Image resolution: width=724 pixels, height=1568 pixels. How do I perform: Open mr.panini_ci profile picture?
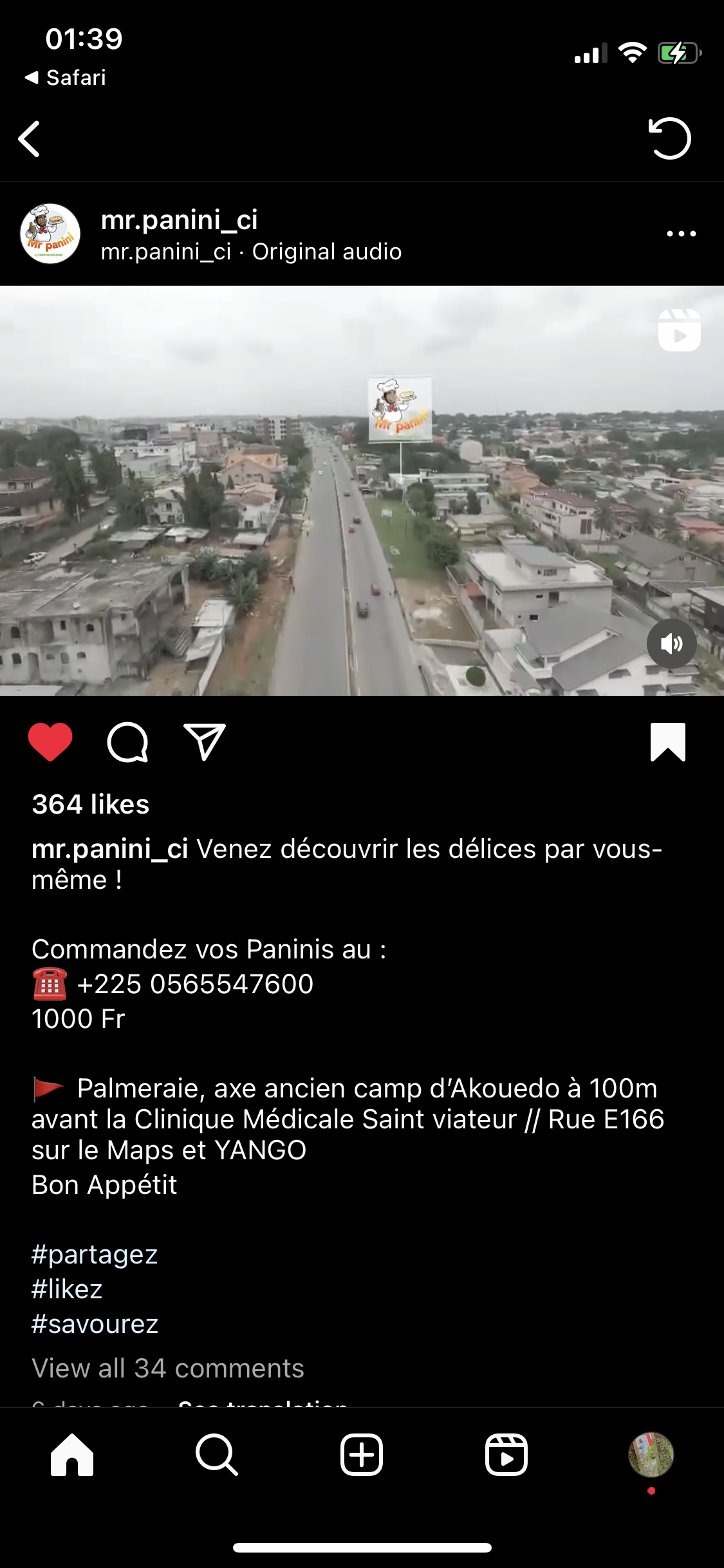50,234
